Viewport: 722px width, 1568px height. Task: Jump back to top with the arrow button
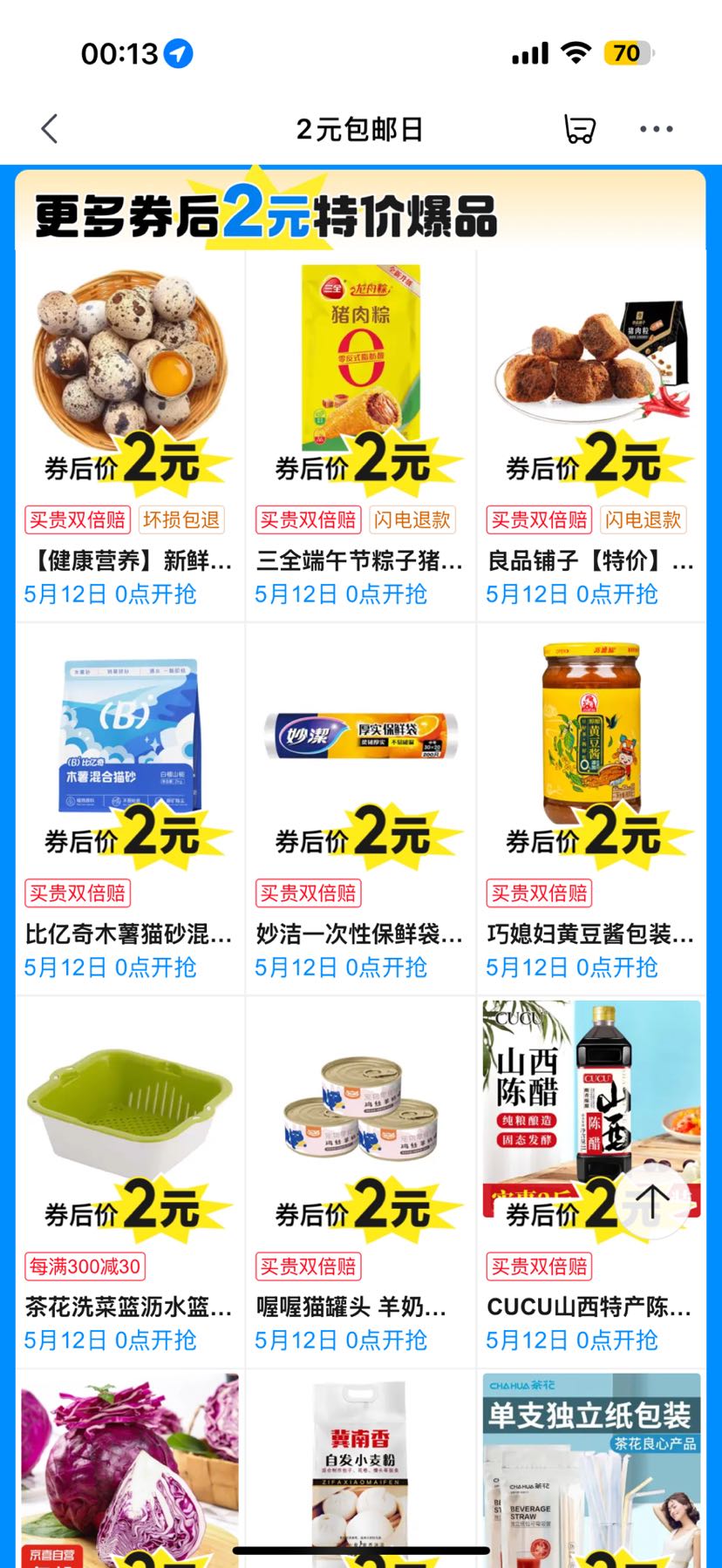652,1200
